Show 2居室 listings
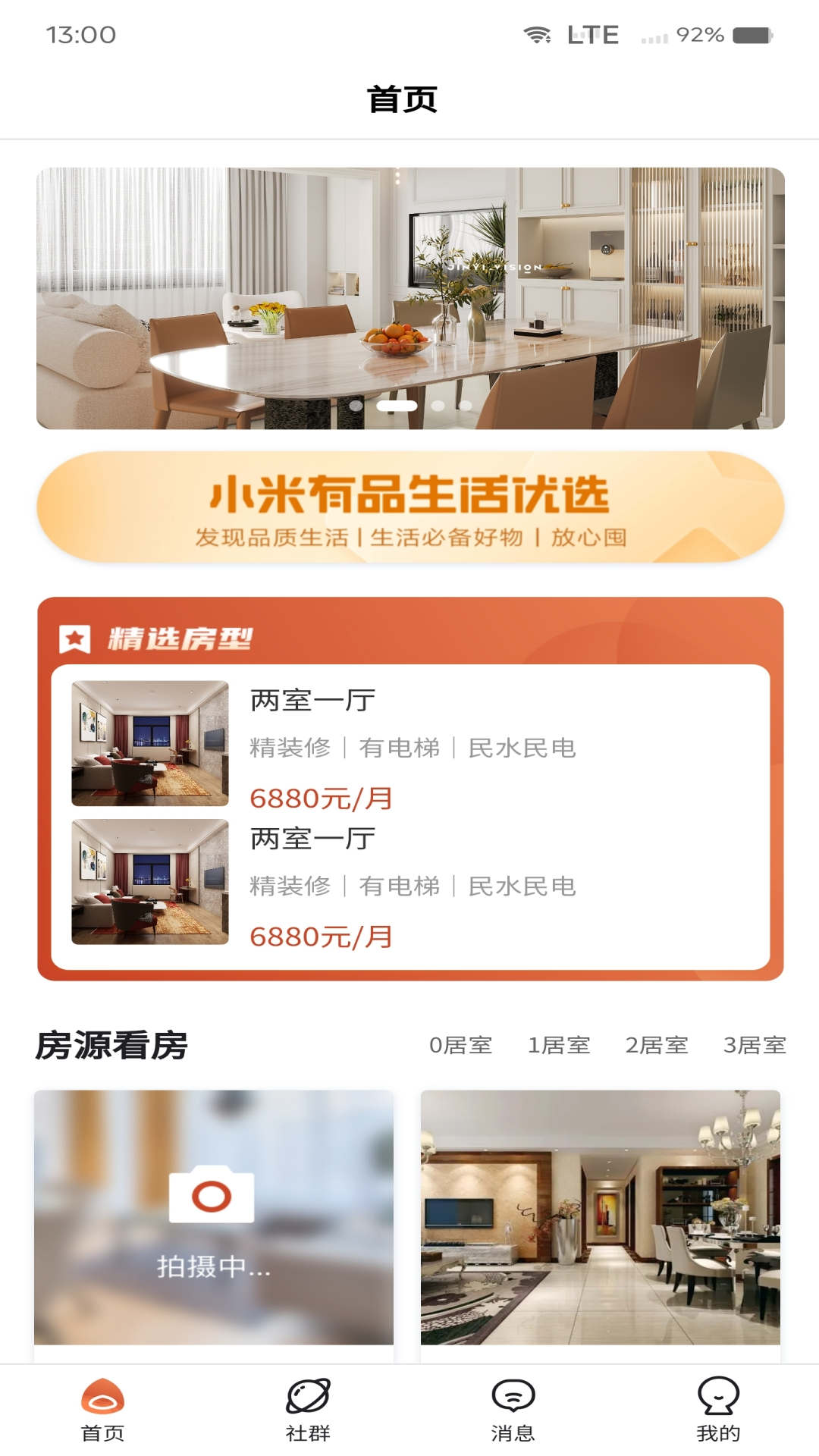The height and width of the screenshot is (1456, 819). pos(656,1045)
